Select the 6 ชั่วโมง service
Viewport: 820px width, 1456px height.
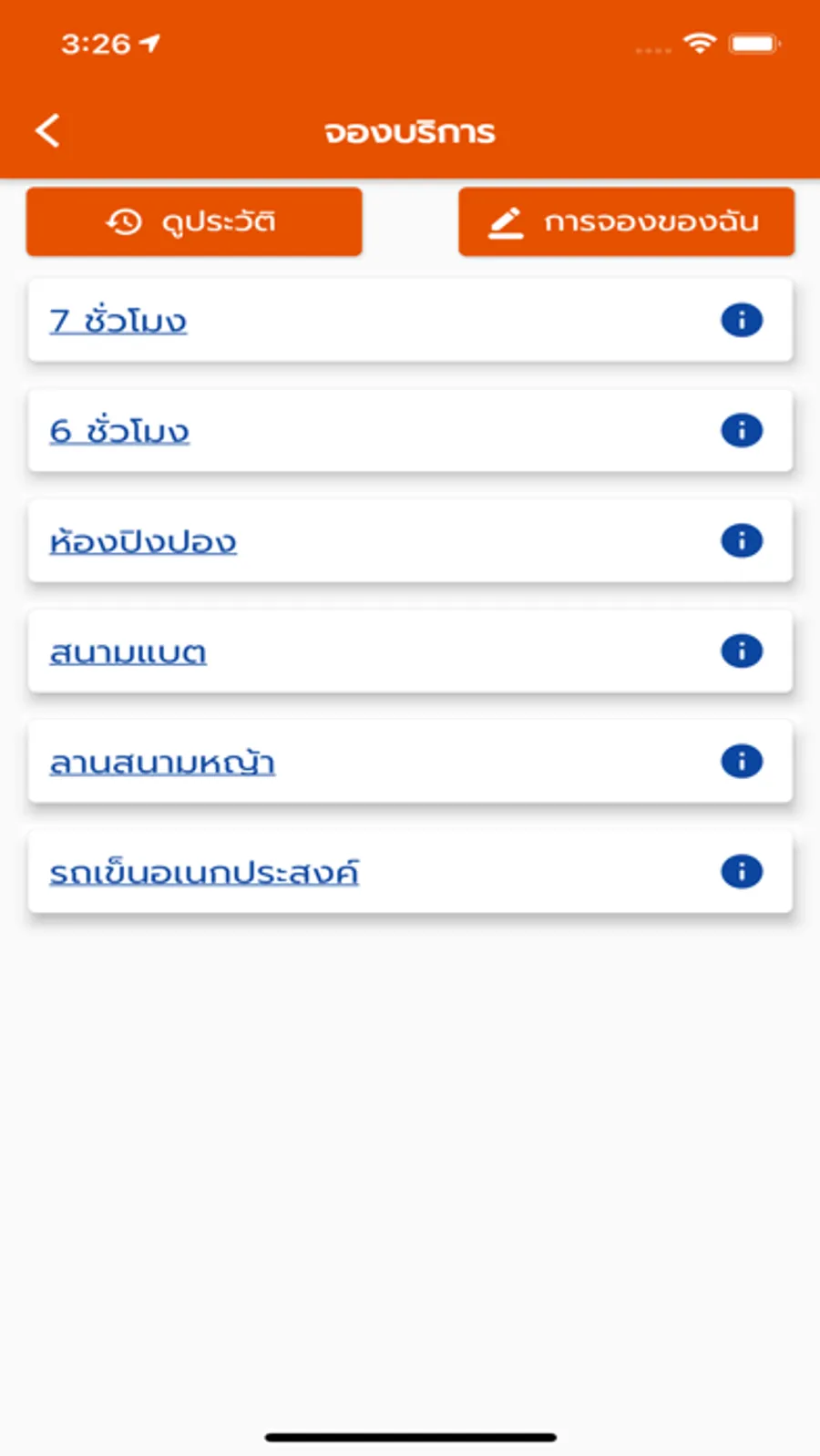coord(119,431)
